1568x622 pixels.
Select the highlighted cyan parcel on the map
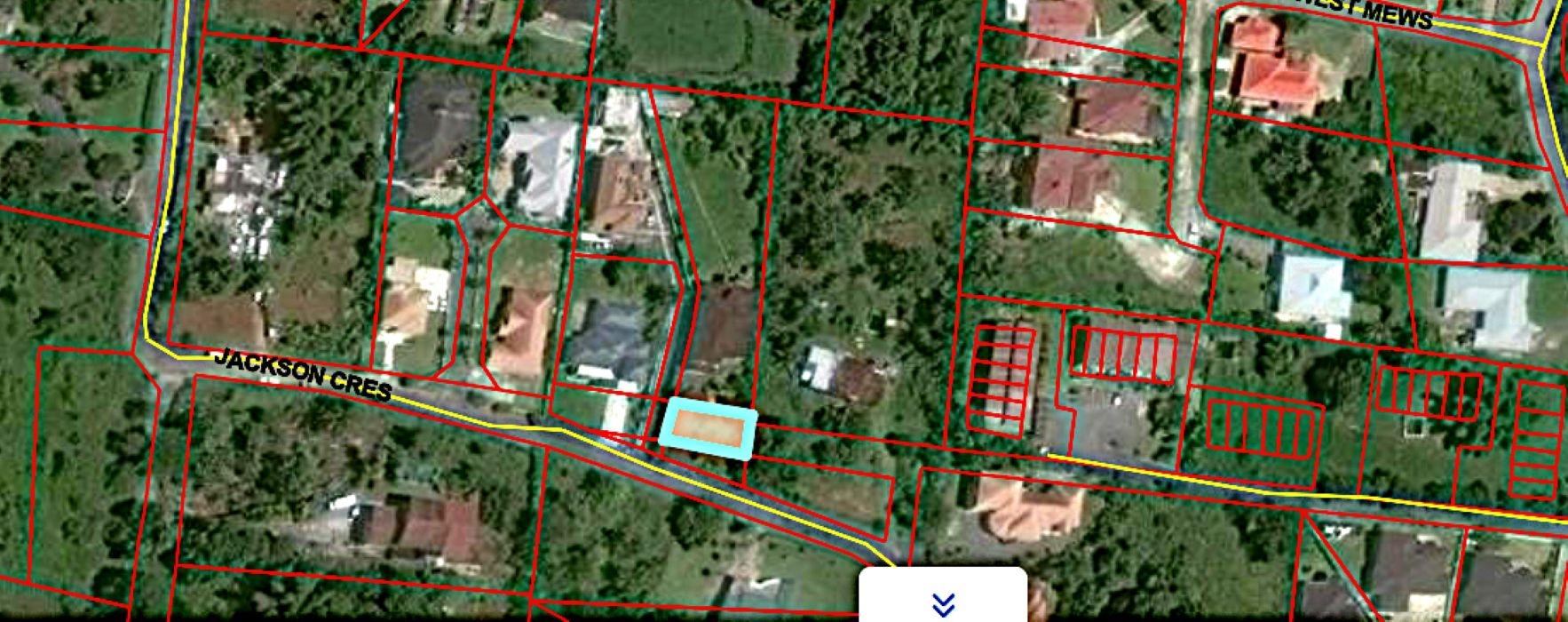708,429
